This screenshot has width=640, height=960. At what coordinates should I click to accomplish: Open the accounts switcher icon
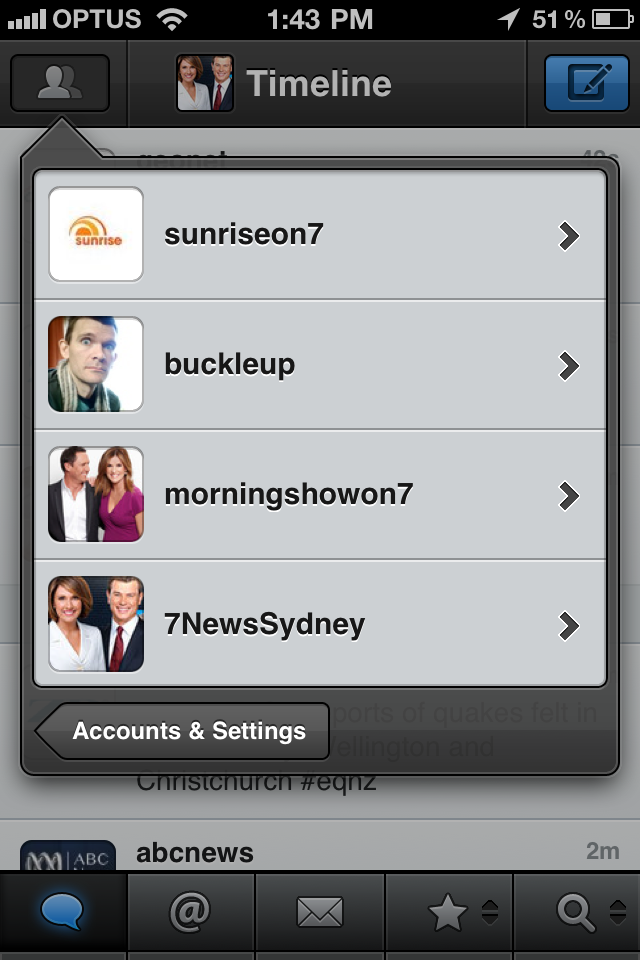(x=60, y=83)
